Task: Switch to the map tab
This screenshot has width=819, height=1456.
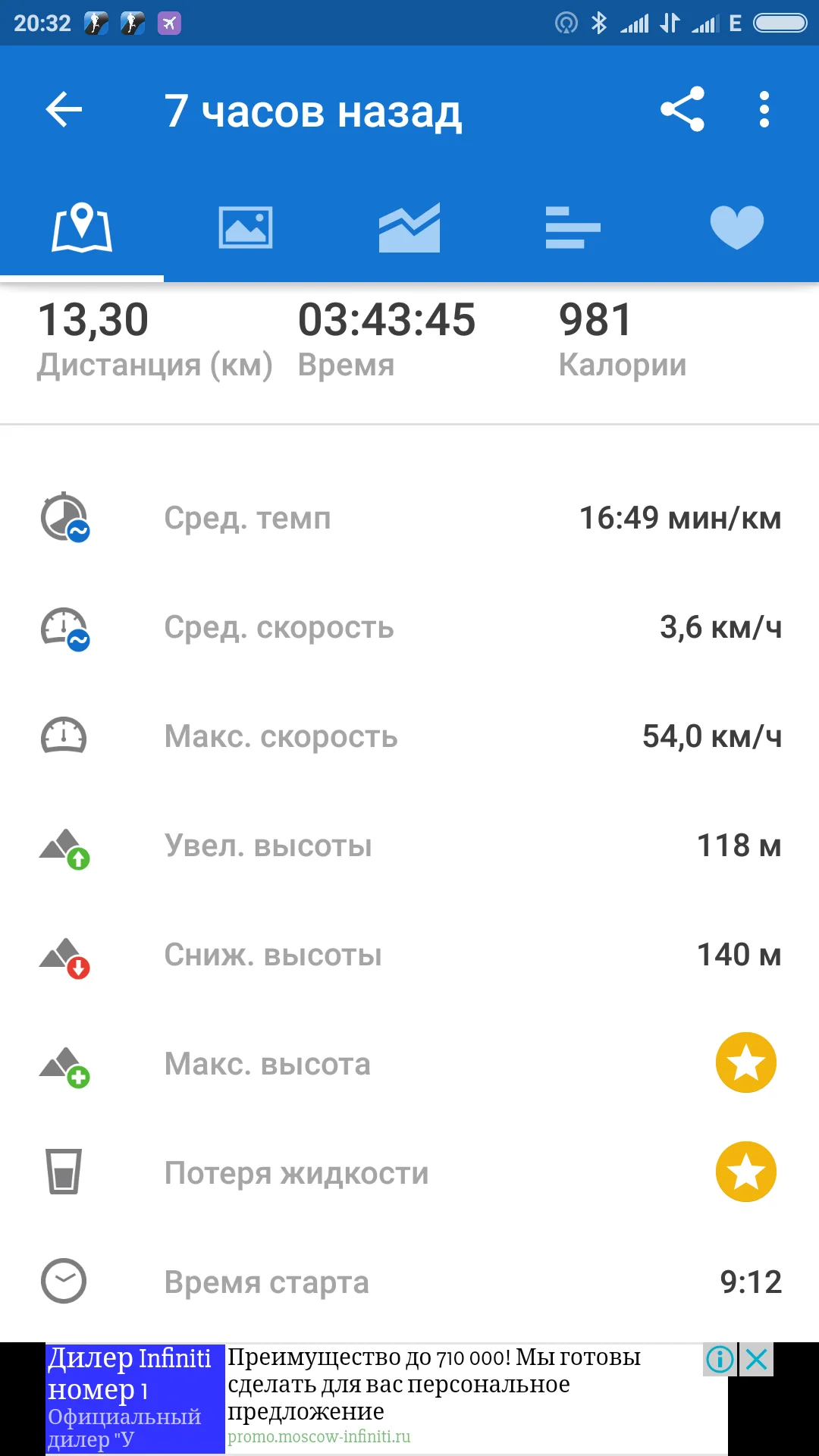Action: tap(82, 227)
